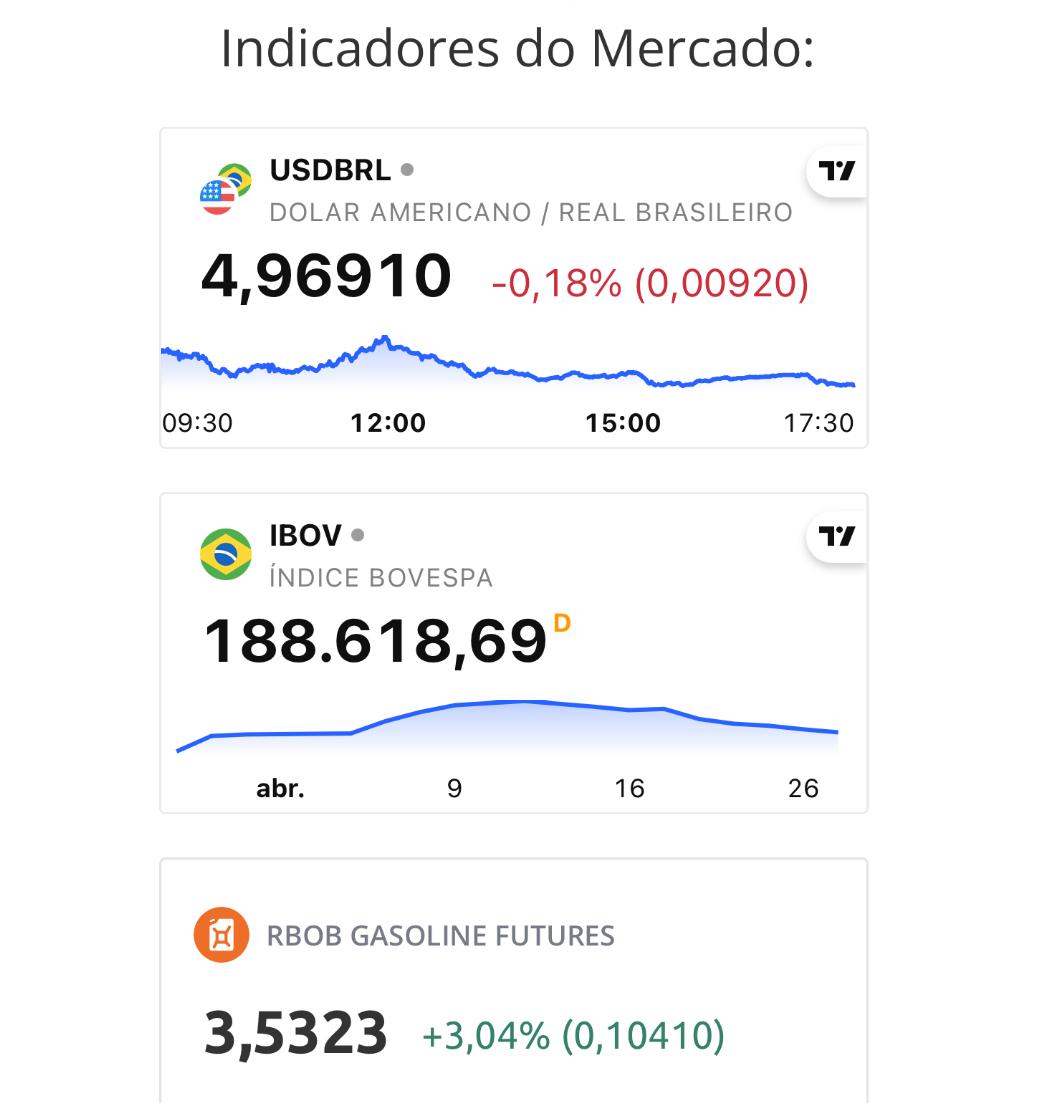The image size is (1048, 1103).
Task: Open the IBOV symbol link
Action: [305, 536]
